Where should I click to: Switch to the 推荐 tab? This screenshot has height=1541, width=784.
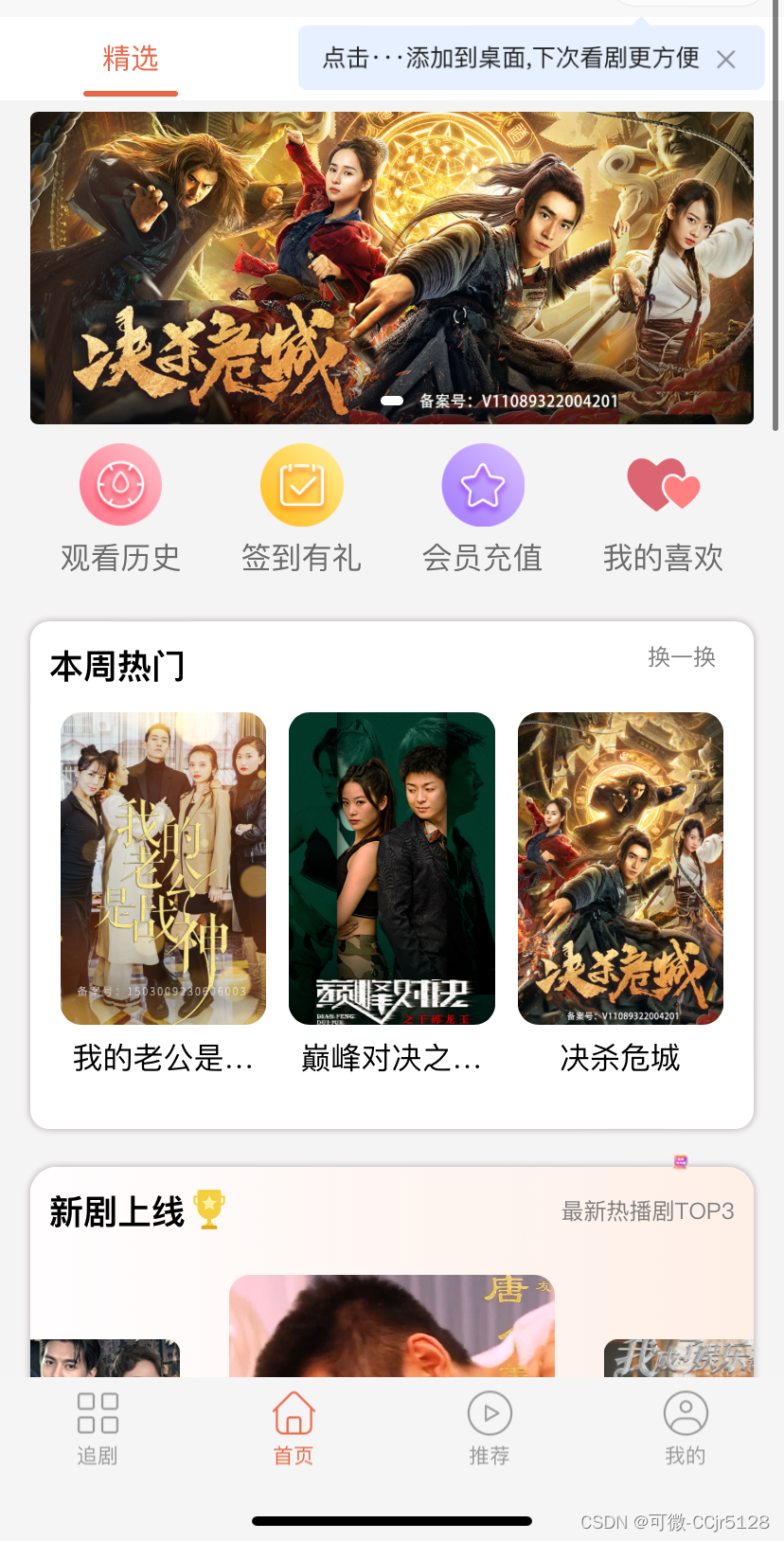point(490,1428)
